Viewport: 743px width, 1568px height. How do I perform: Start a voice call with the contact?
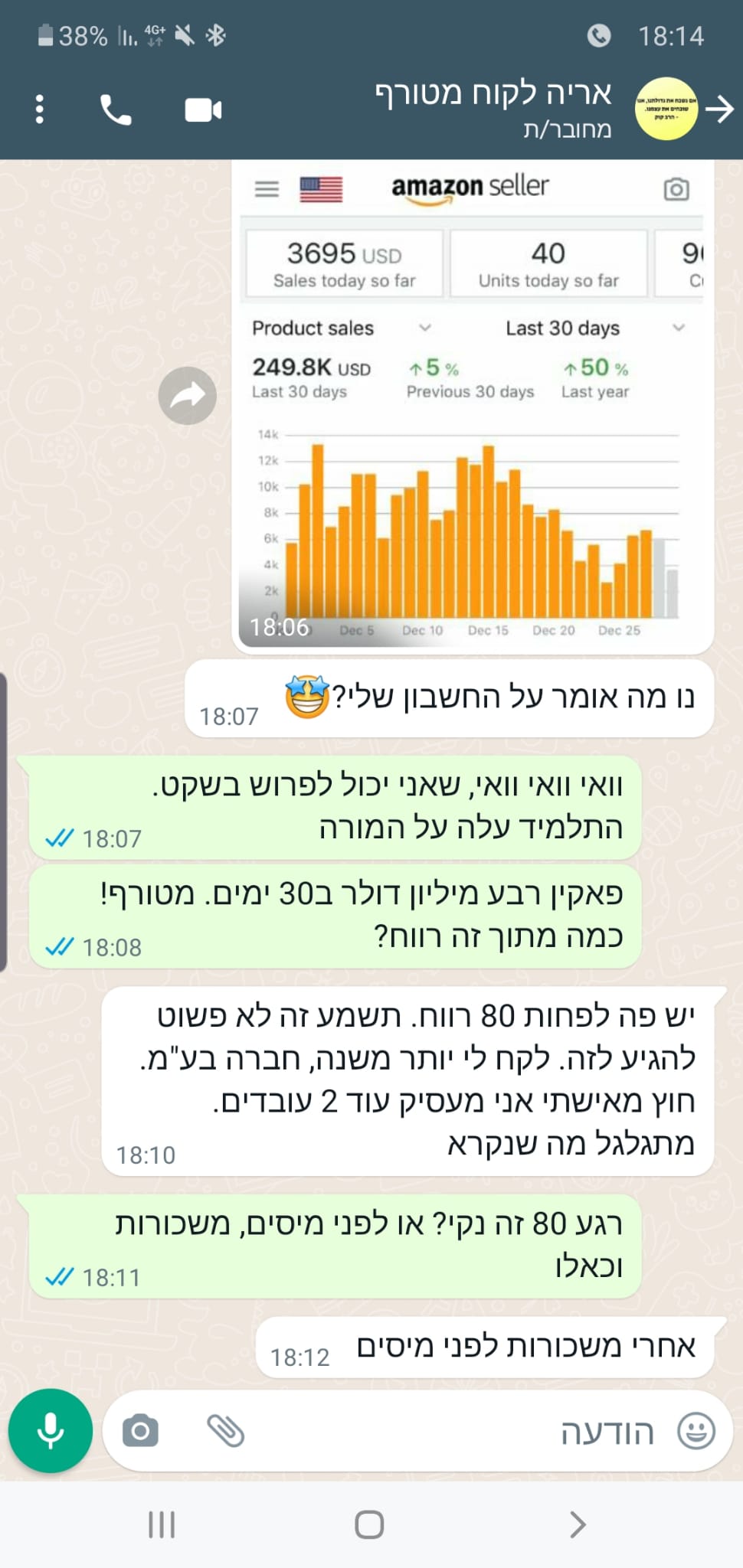tap(116, 110)
